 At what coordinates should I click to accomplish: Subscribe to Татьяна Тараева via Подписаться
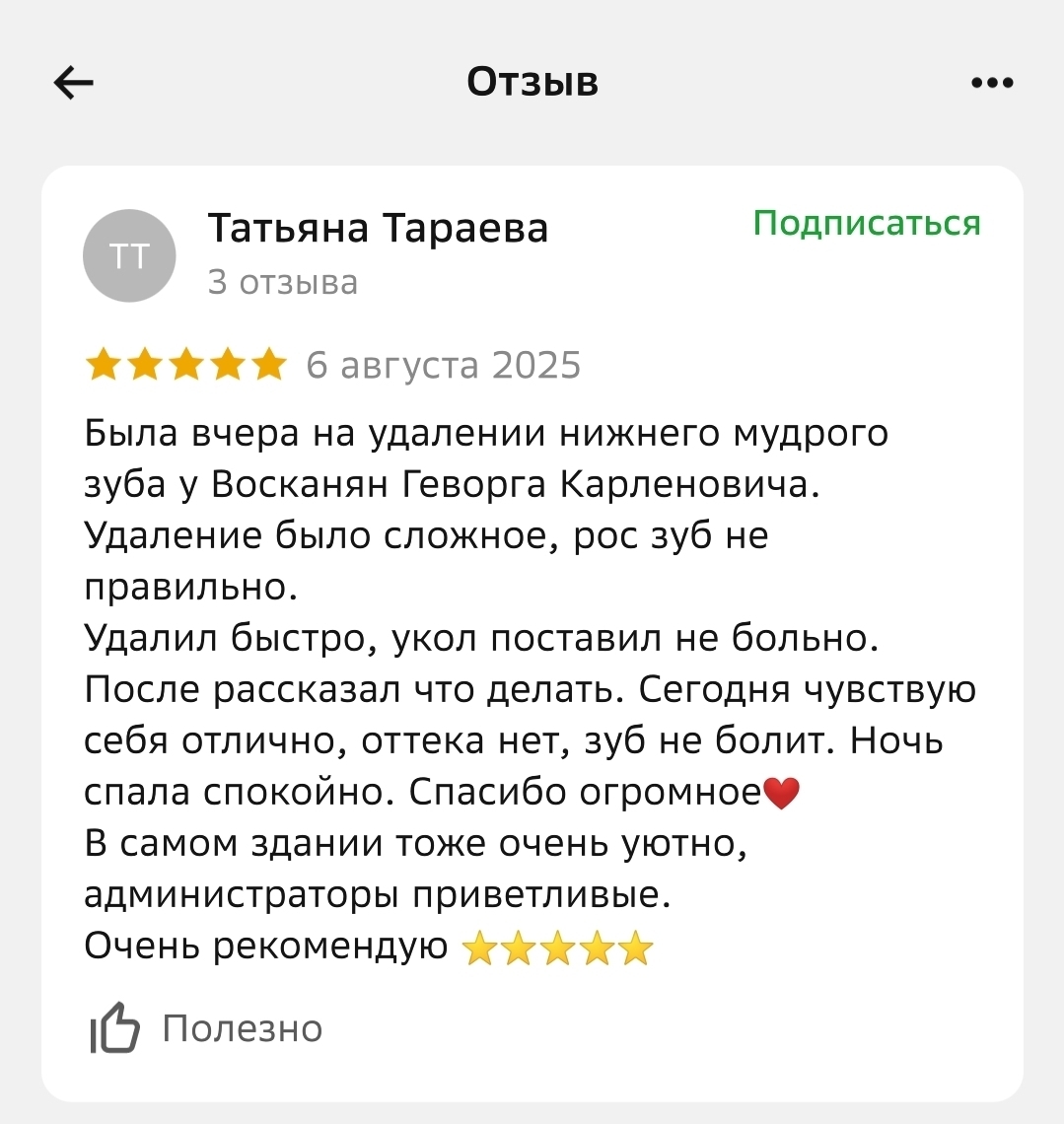(x=867, y=224)
